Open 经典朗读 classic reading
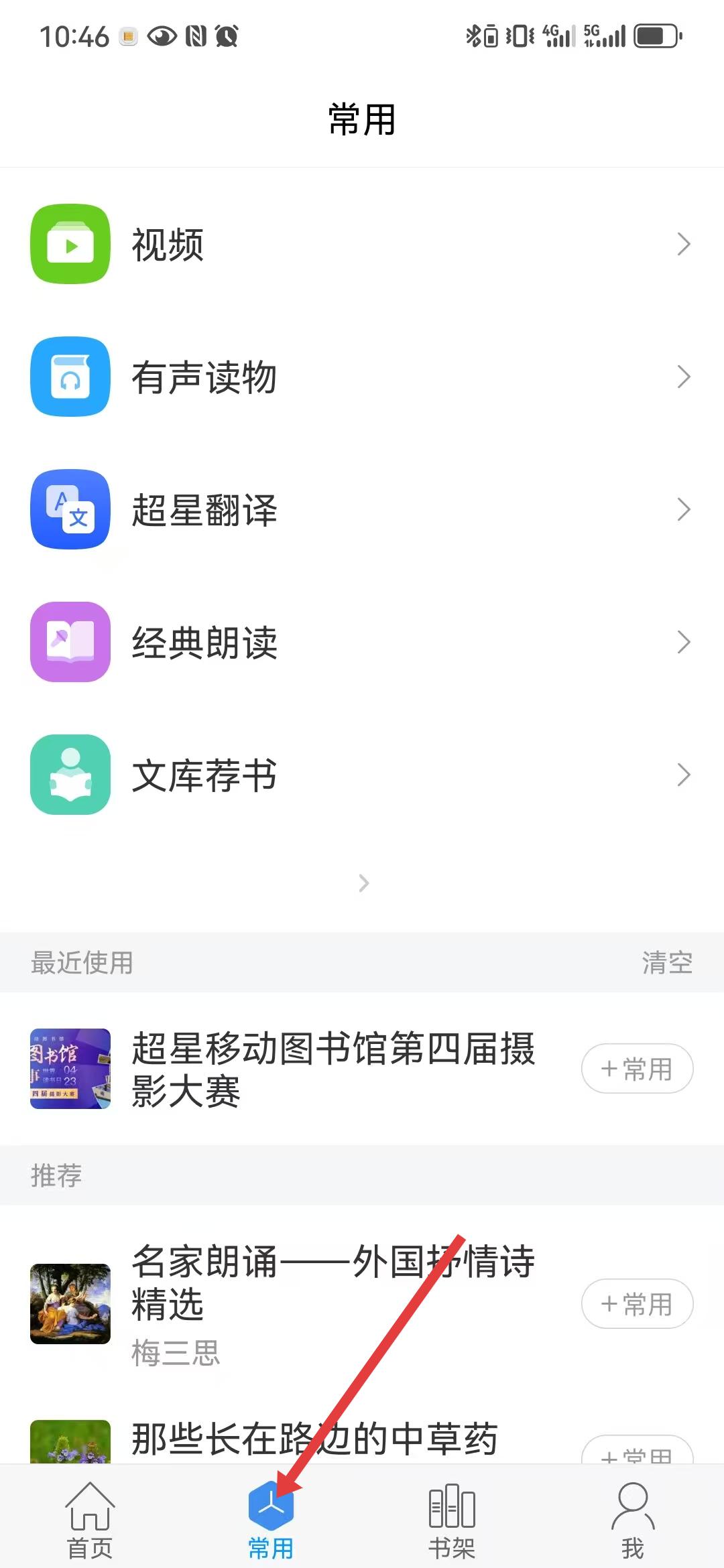Screen dimensions: 724x1568 362,642
